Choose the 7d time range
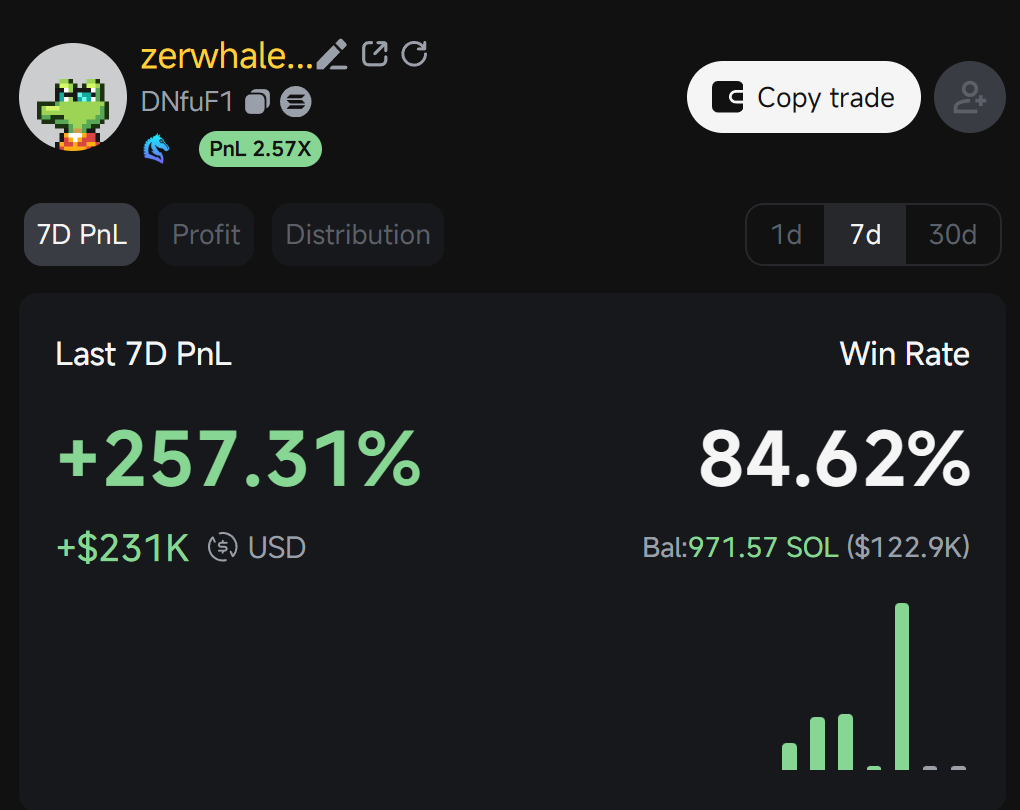The height and width of the screenshot is (810, 1020). (x=865, y=235)
